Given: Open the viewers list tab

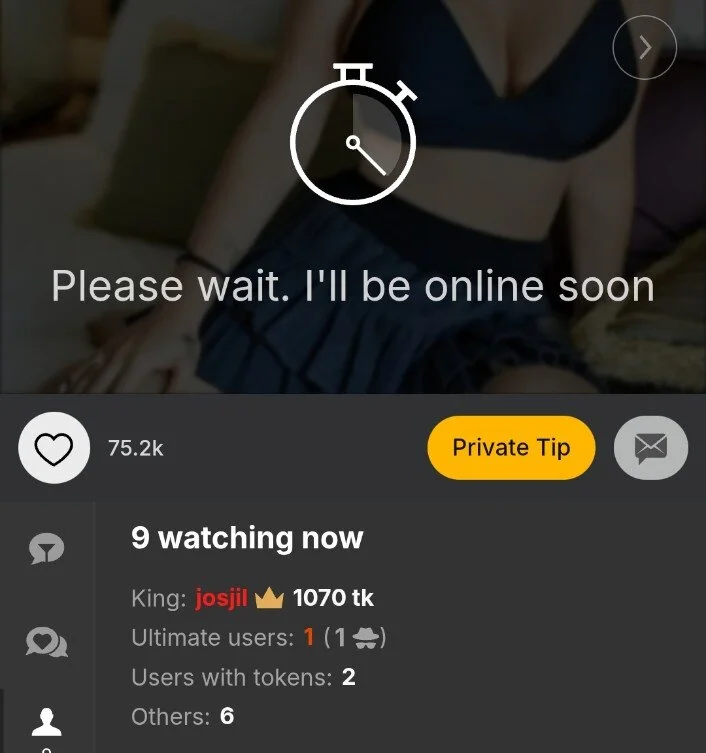Looking at the screenshot, I should tap(46, 724).
